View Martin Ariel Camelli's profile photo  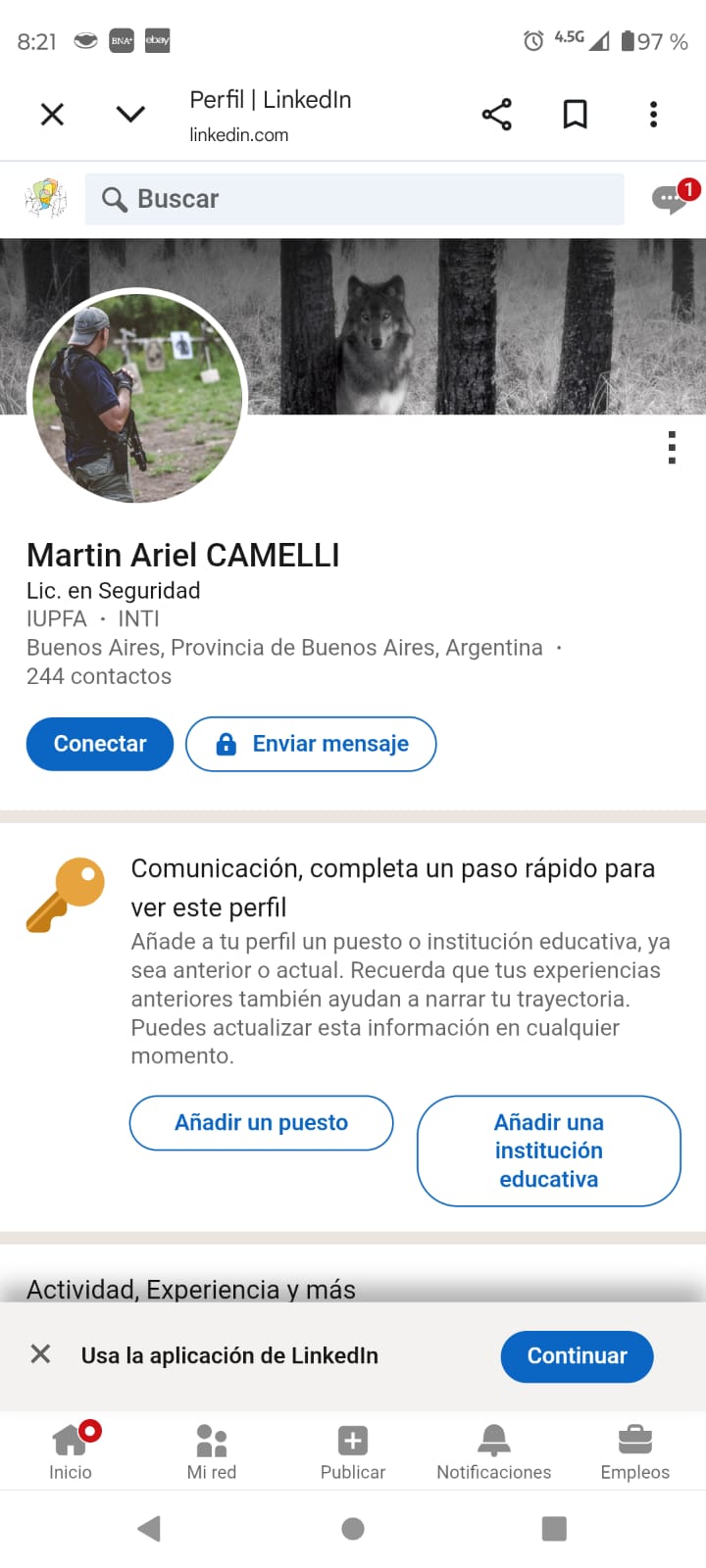click(137, 397)
